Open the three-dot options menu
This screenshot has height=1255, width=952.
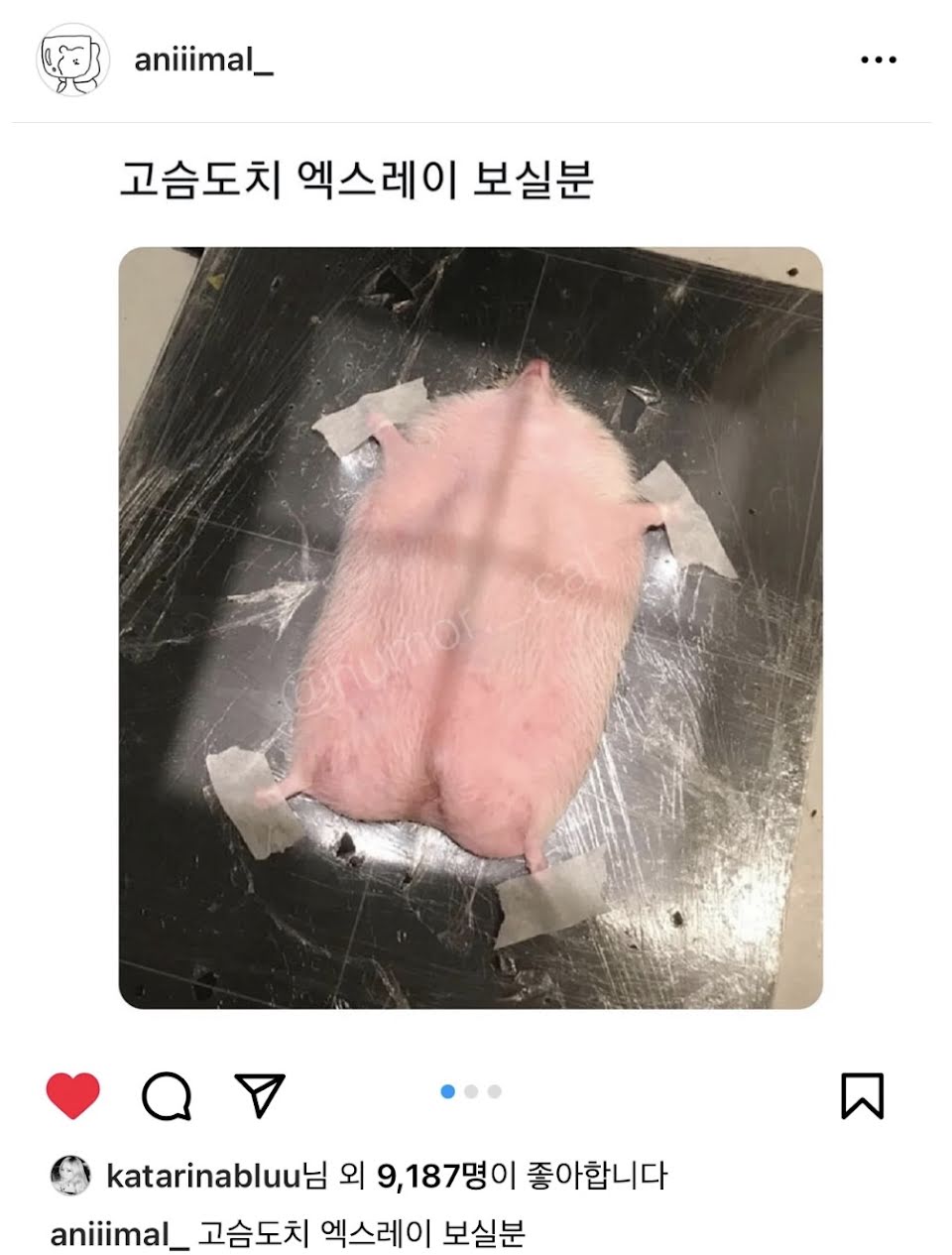click(878, 60)
